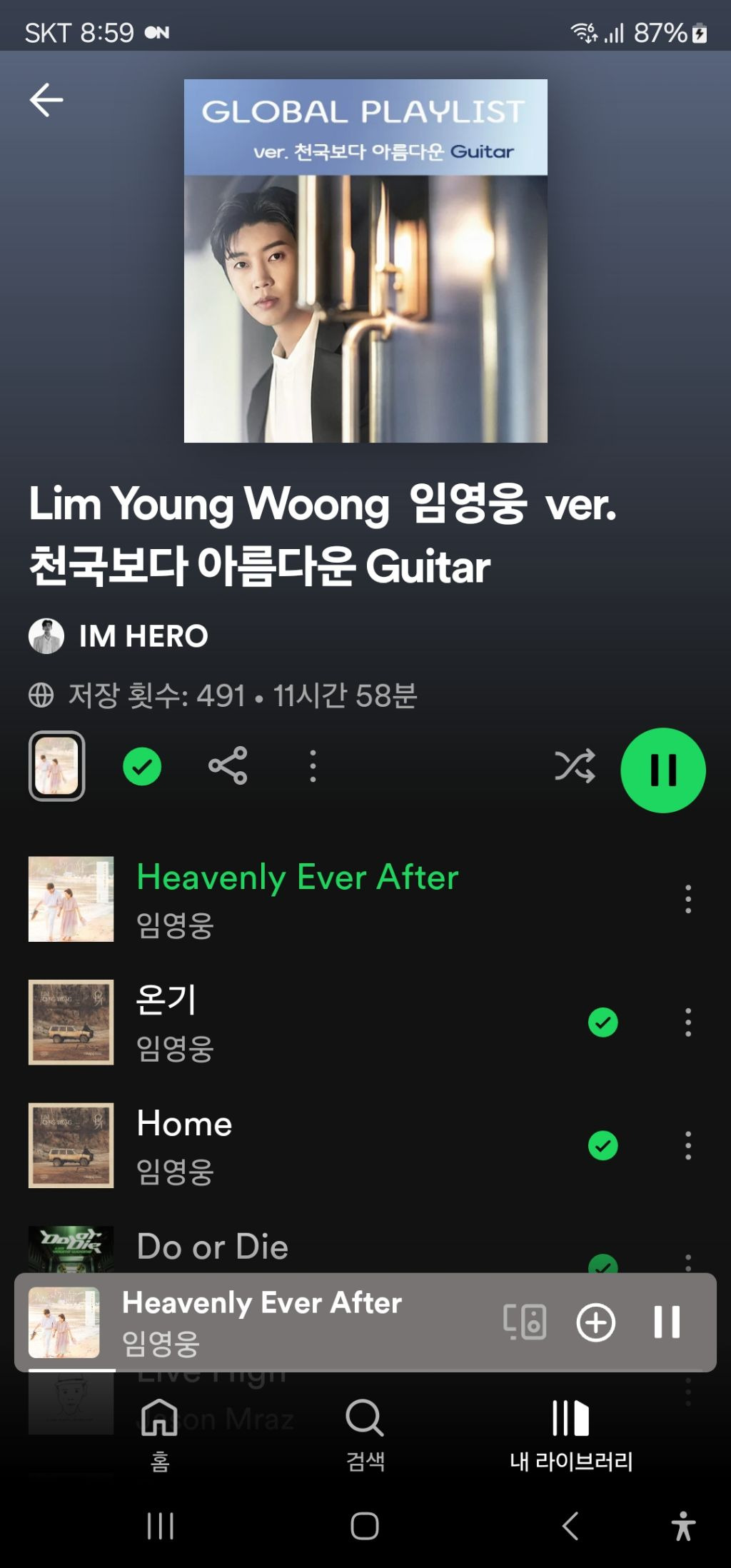
Task: Open the playlist preview thumbnail button
Action: [56, 766]
